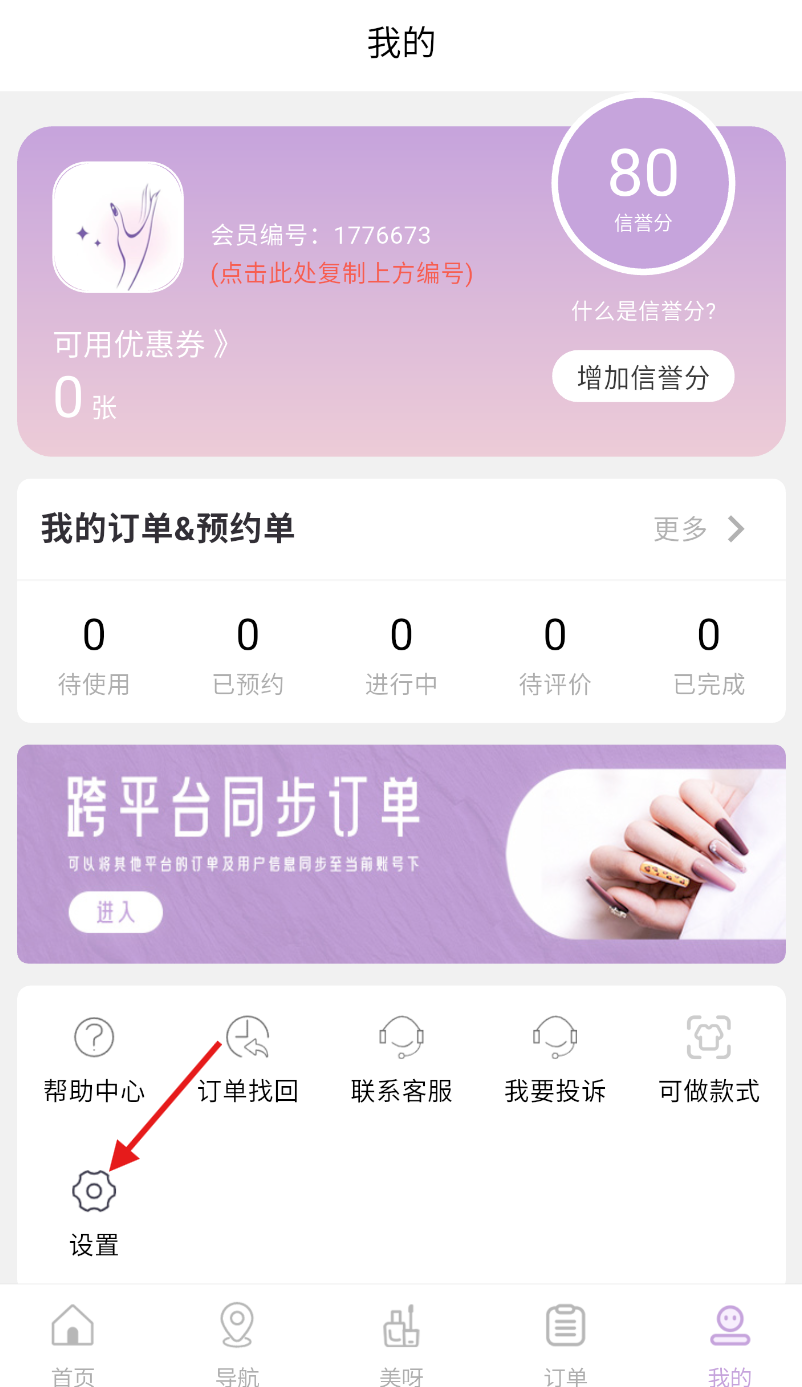Open 我要投诉
Screen dimensions: 802x1387
(x=555, y=1059)
